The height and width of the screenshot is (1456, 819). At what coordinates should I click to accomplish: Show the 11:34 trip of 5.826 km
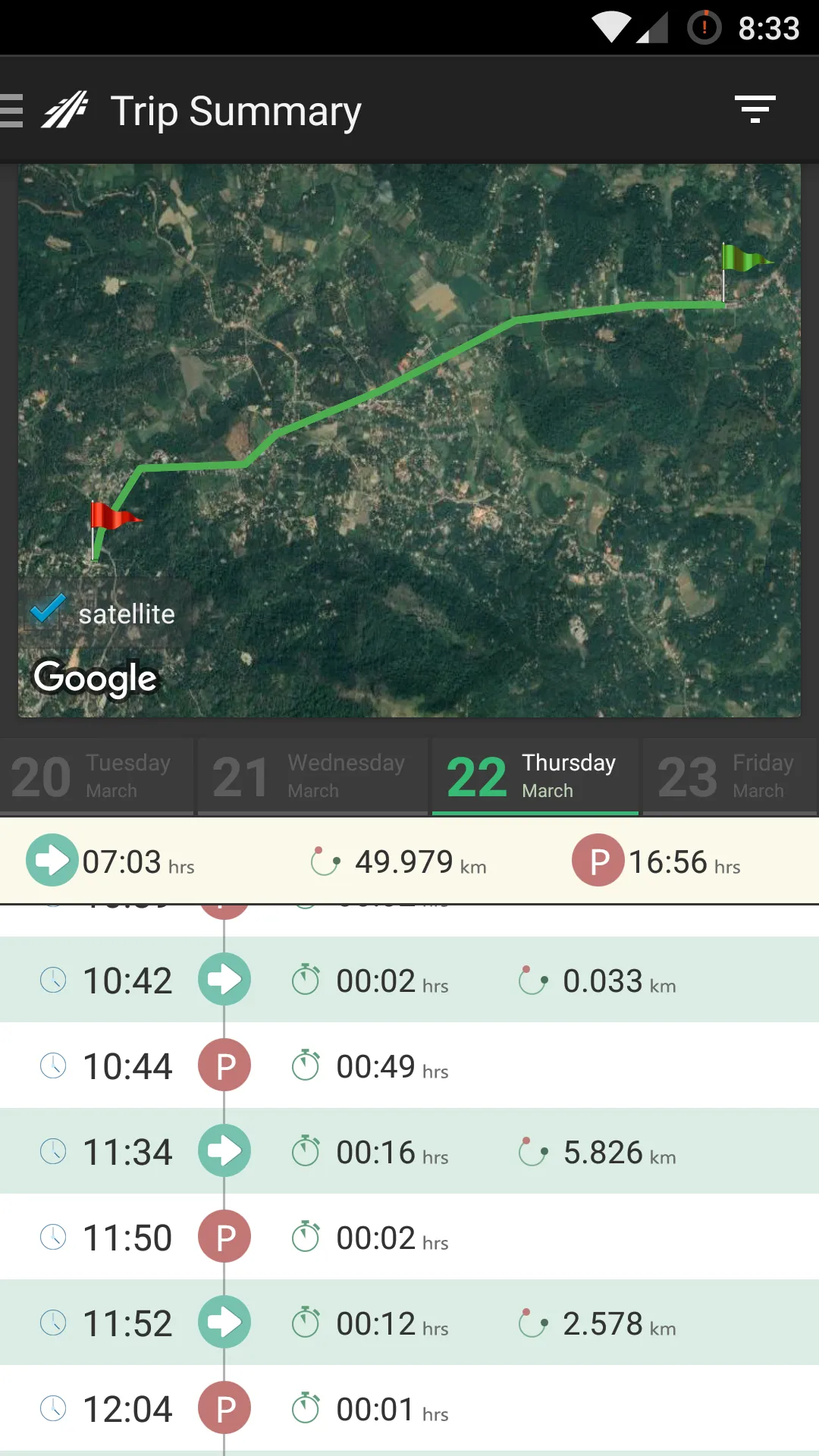[x=409, y=1151]
